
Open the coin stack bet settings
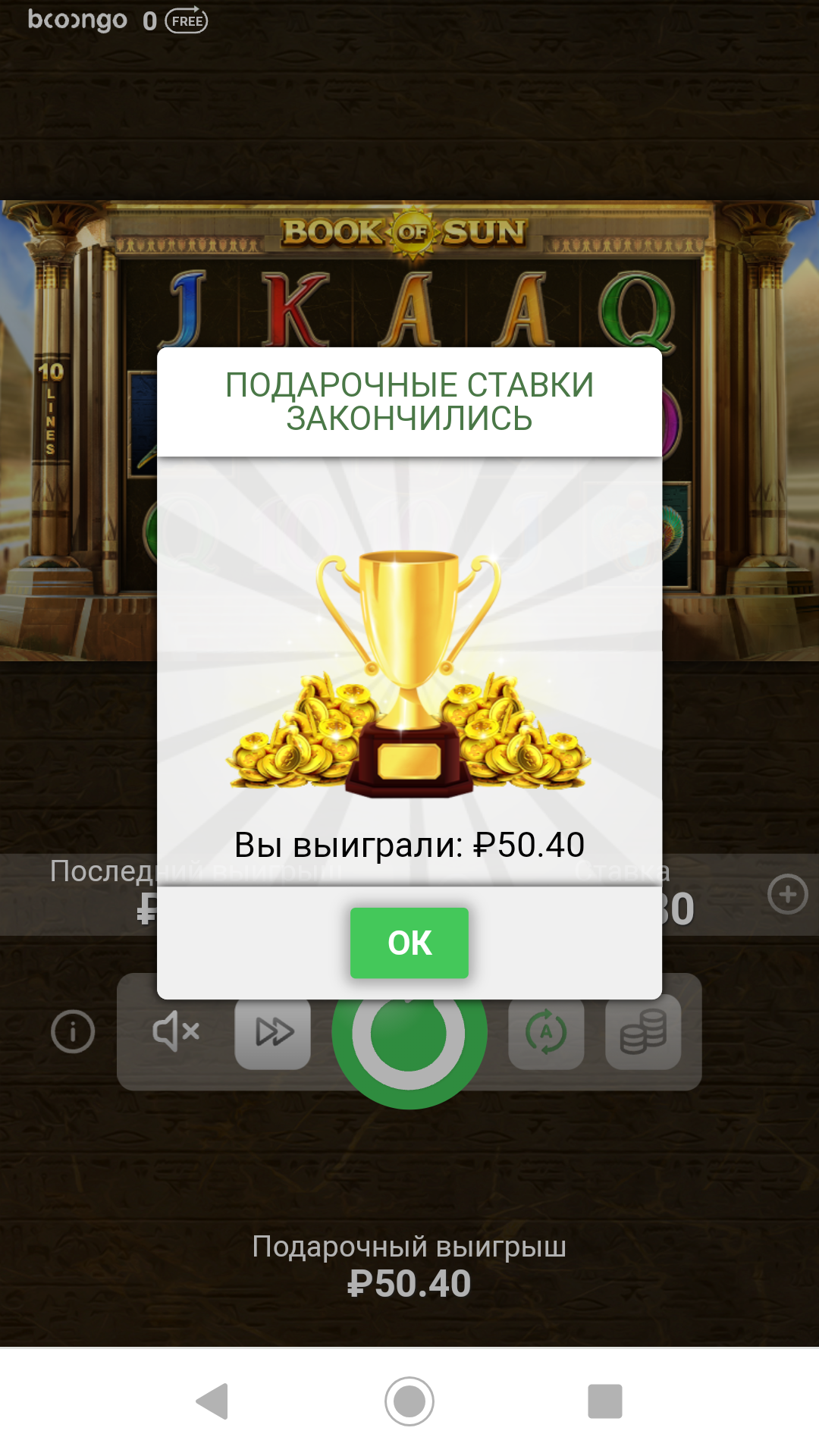(643, 1032)
